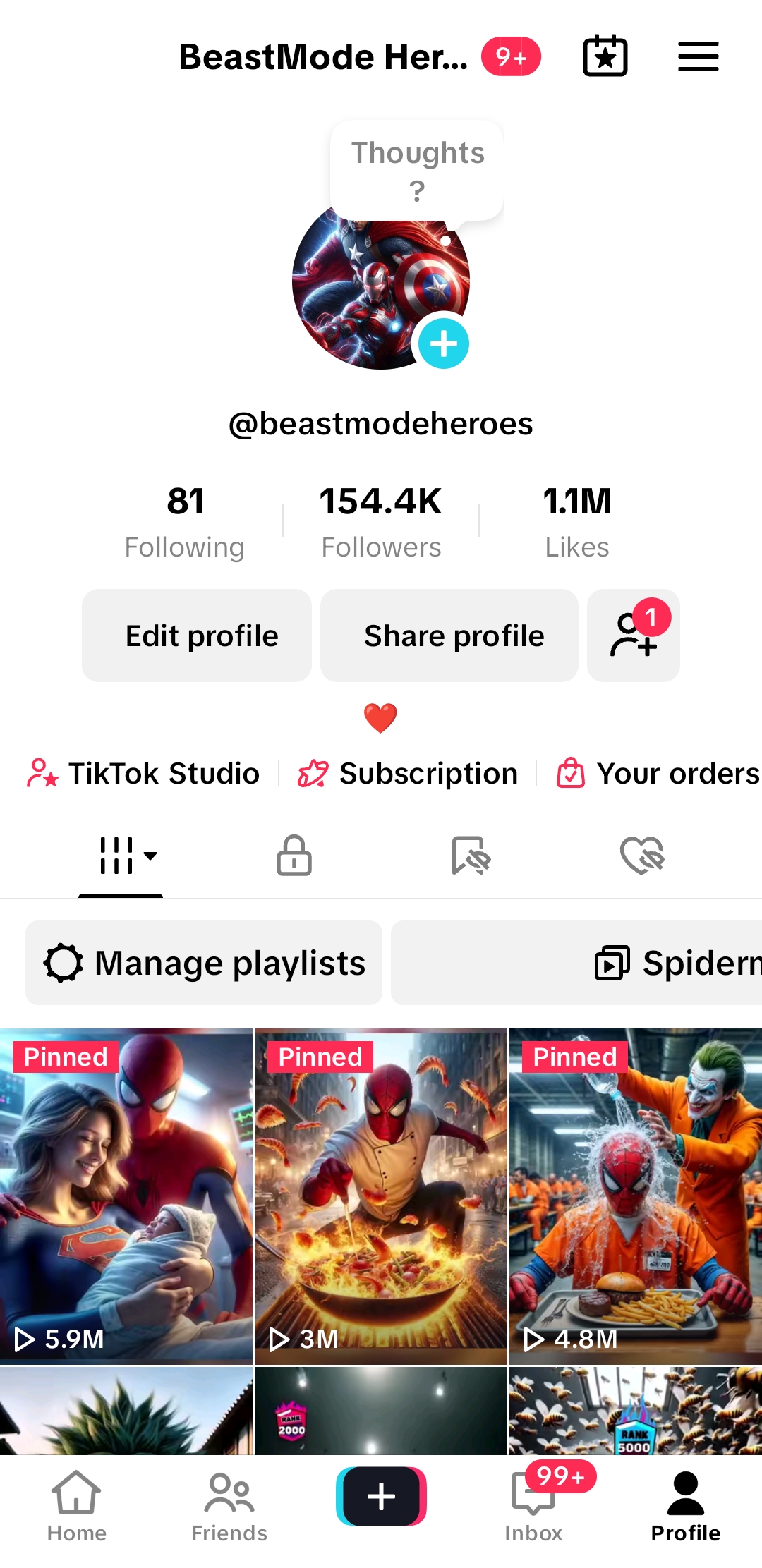This screenshot has height=1568, width=762.
Task: Open add friends icon with badge
Action: (634, 636)
